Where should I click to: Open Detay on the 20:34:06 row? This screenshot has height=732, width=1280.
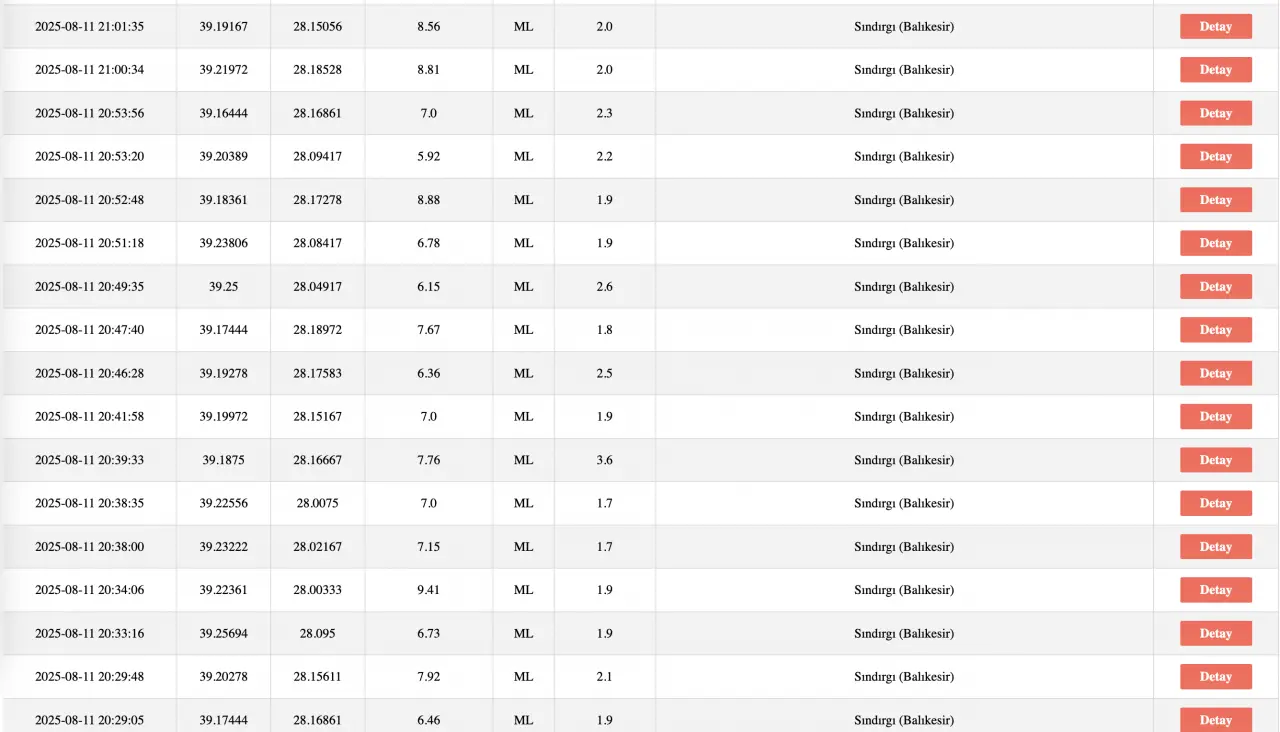(x=1215, y=590)
